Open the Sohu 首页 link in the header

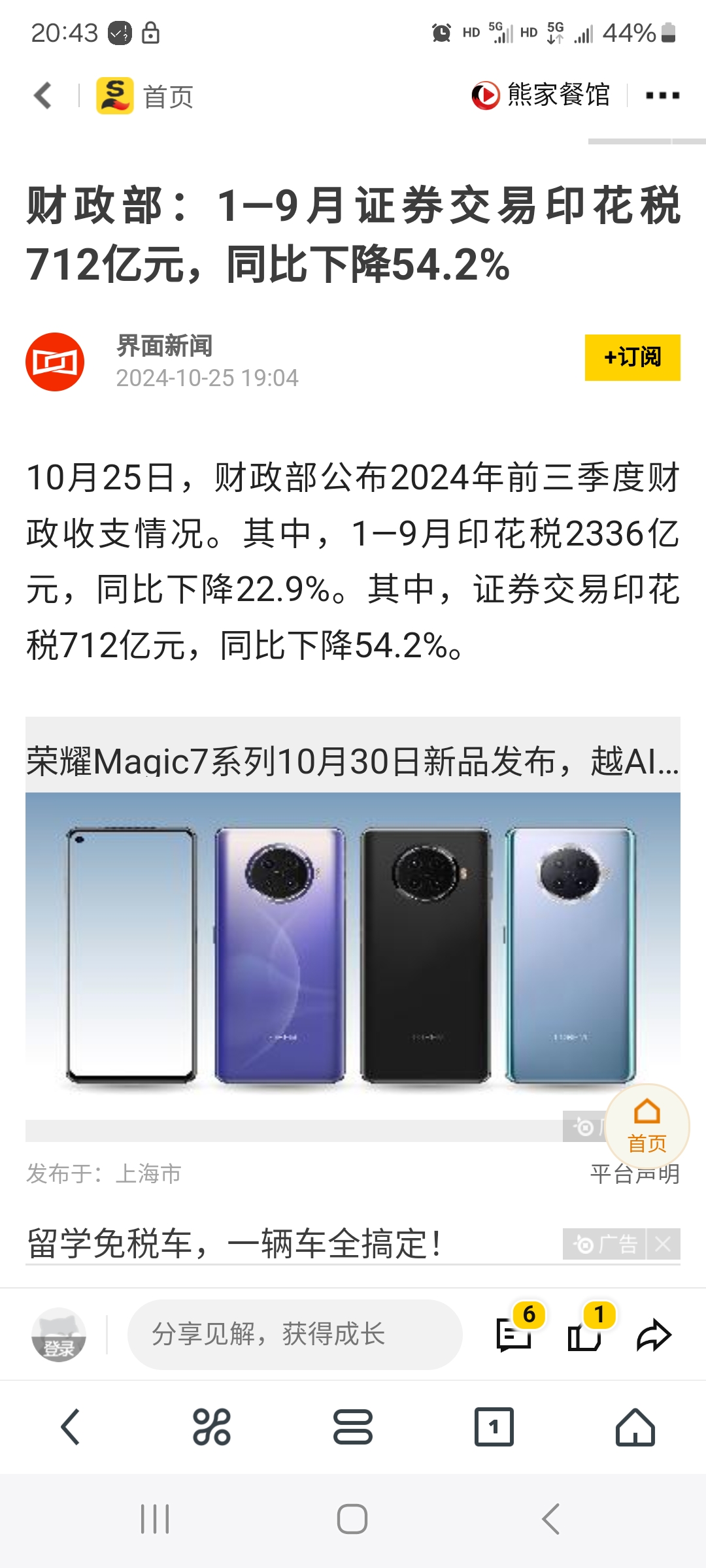point(144,95)
